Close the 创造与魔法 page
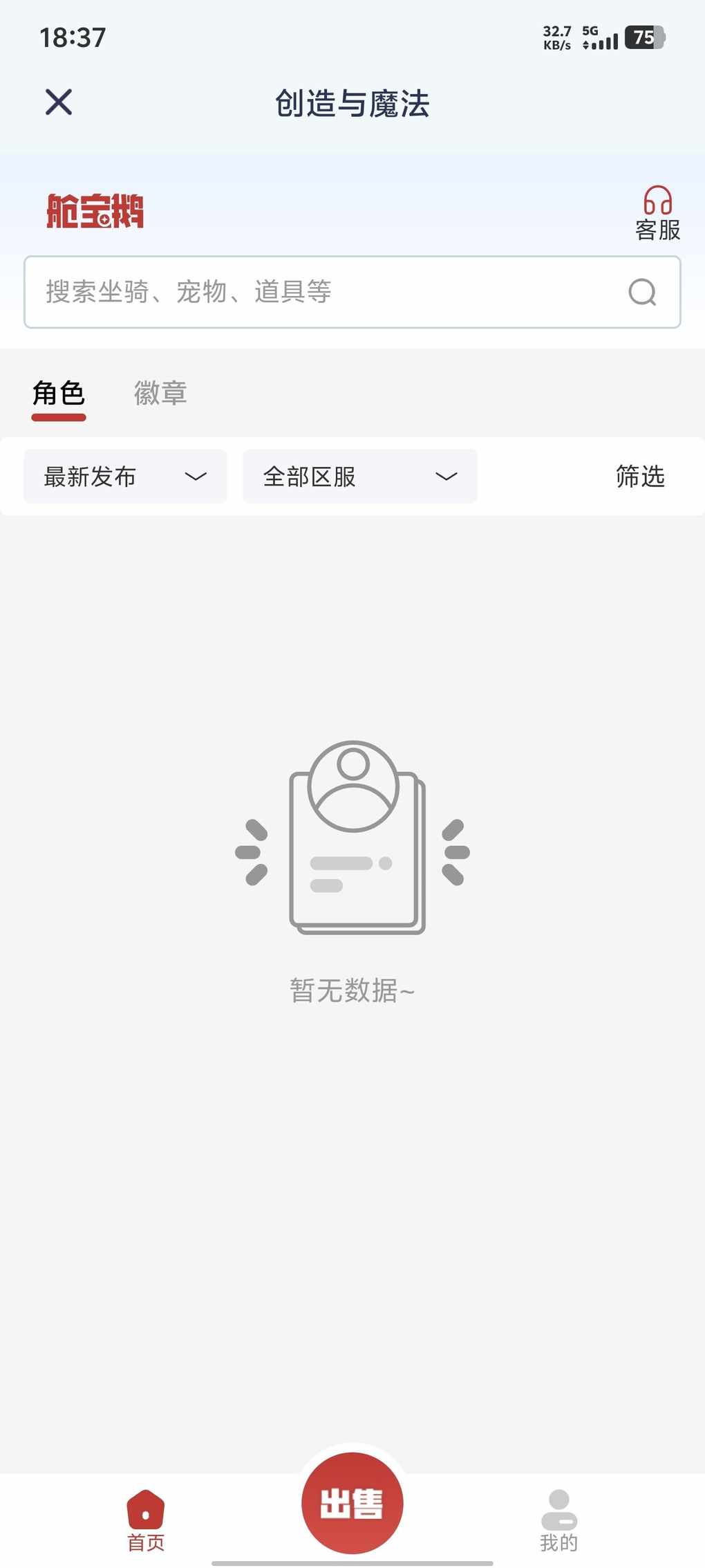The height and width of the screenshot is (1568, 705). coord(59,102)
